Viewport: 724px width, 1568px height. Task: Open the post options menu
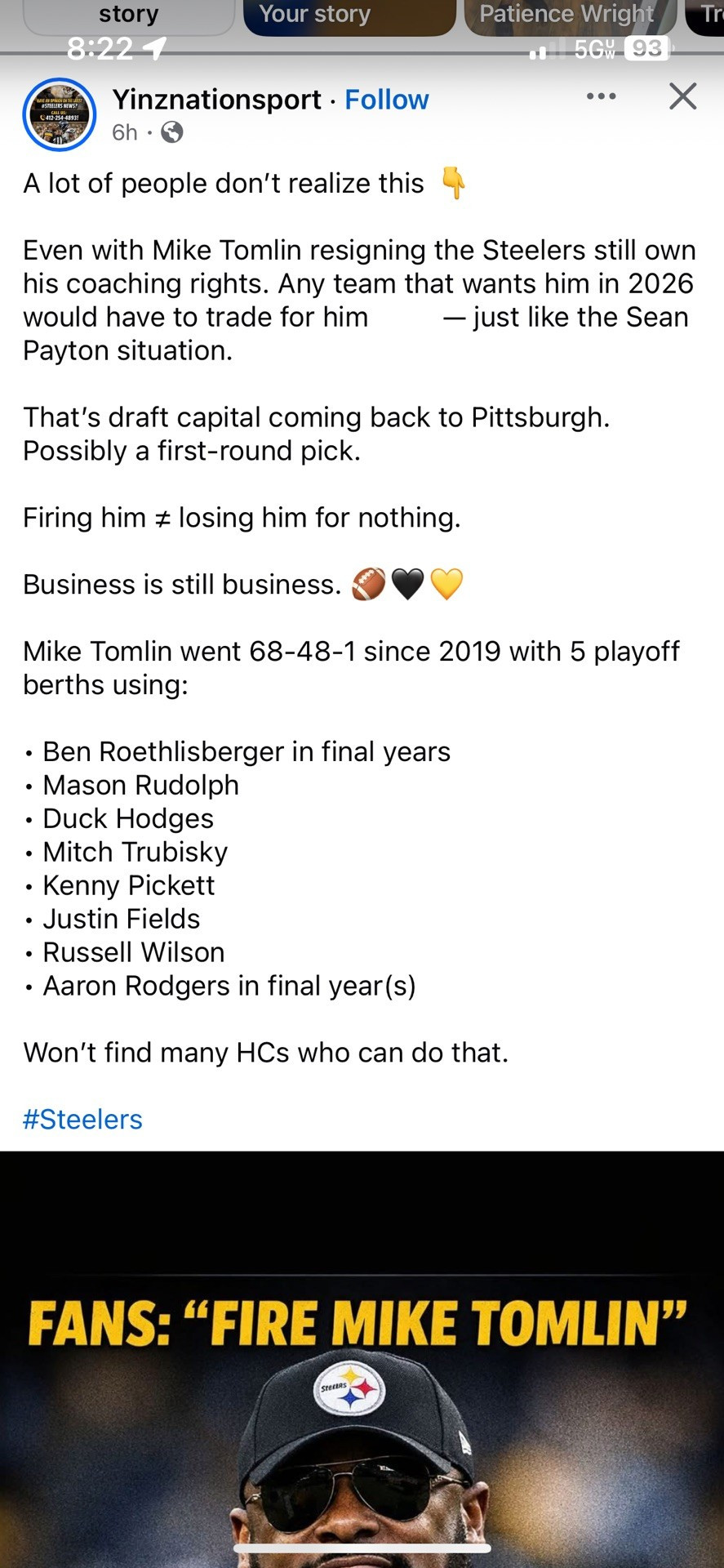(601, 96)
